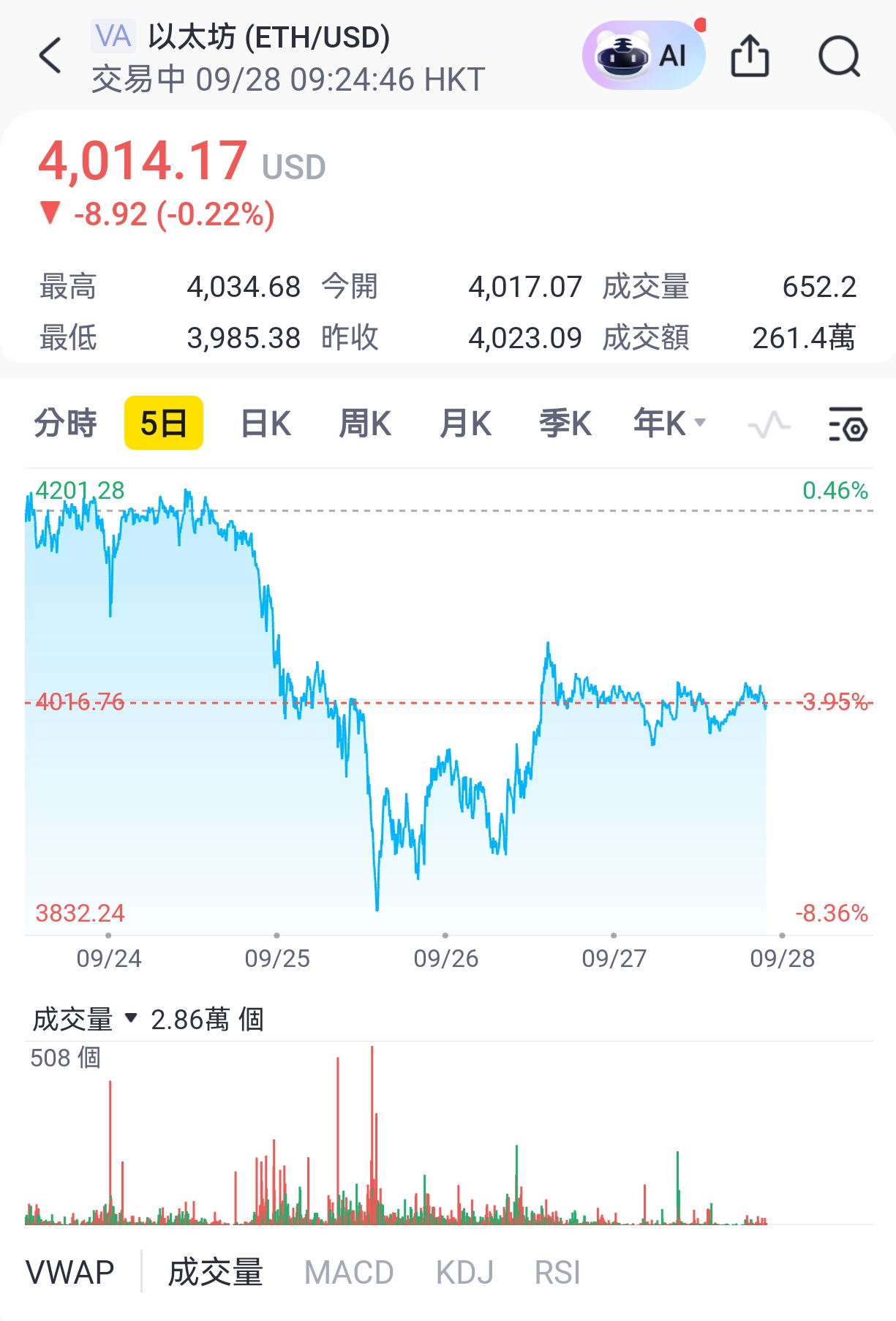Switch chart to 分時 view

point(65,424)
